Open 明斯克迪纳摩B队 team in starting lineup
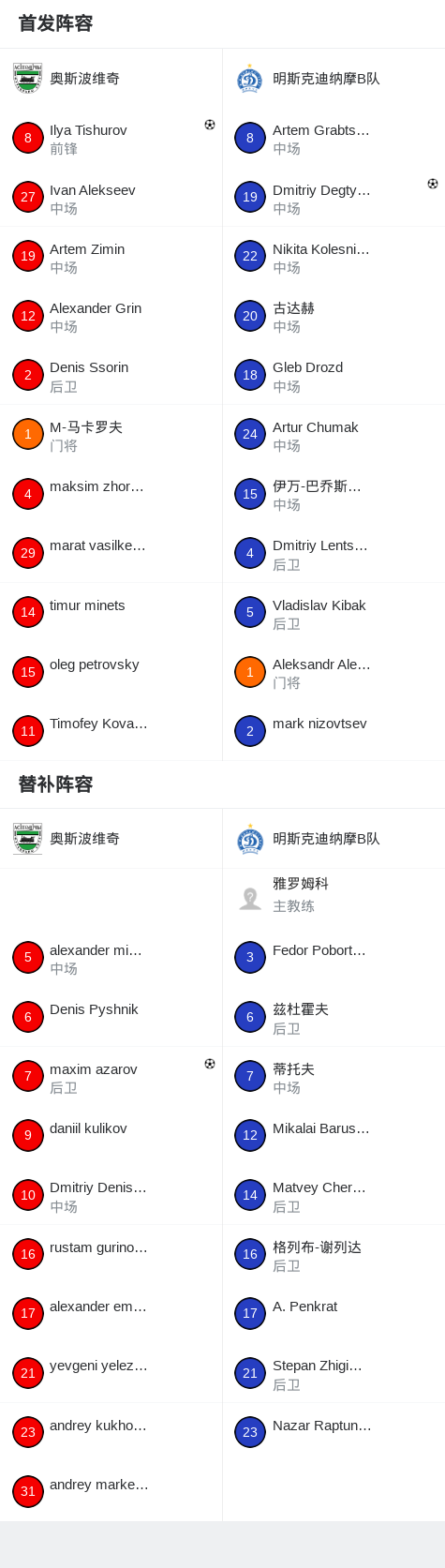The width and height of the screenshot is (445, 1568). (334, 79)
